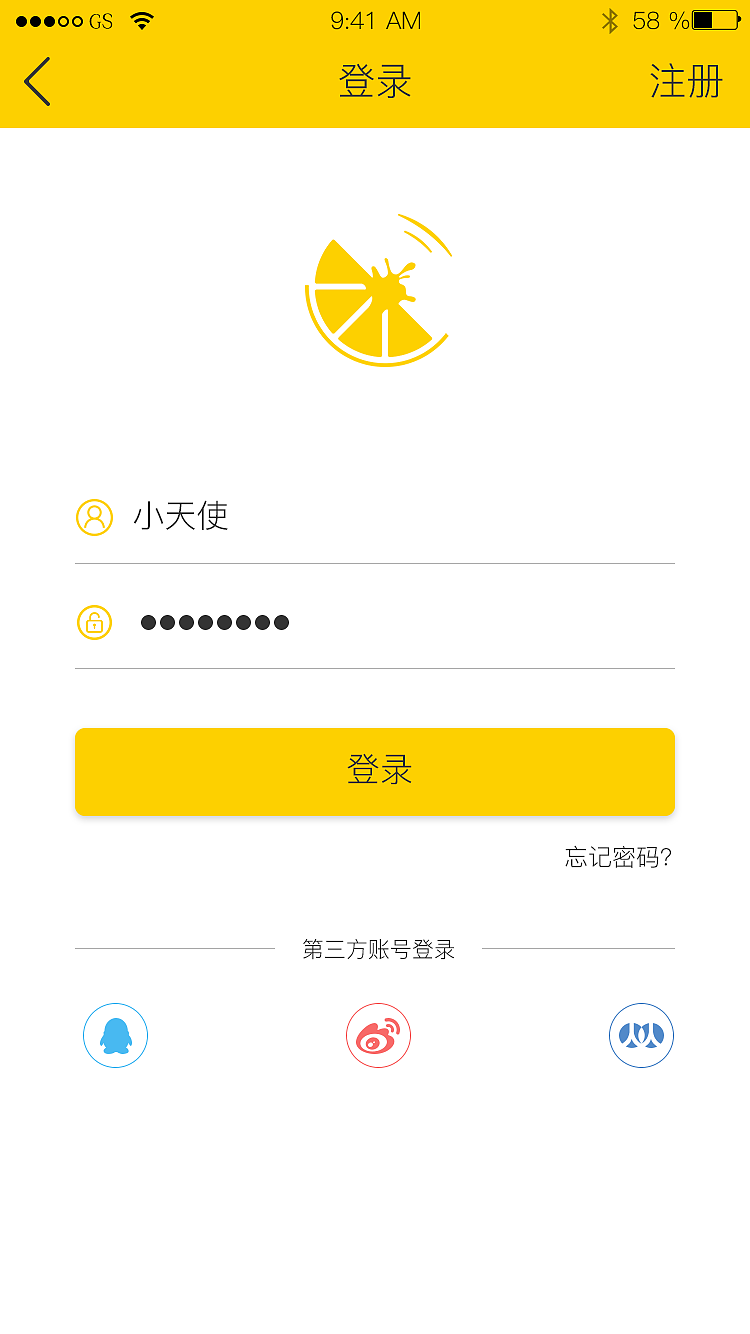Open the 注册 registration page
This screenshot has width=750, height=1334.
685,82
